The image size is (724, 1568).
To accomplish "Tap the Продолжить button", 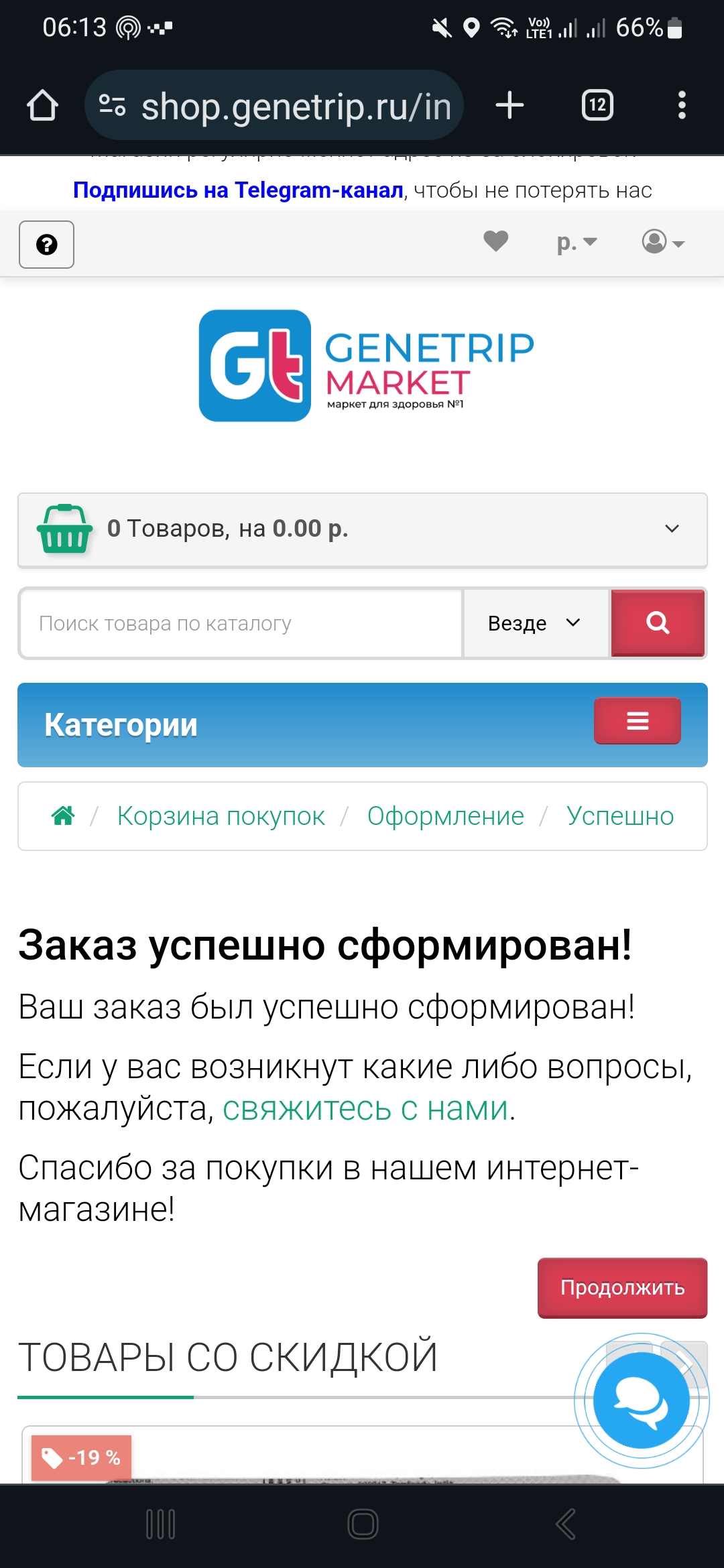I will (x=622, y=1287).
